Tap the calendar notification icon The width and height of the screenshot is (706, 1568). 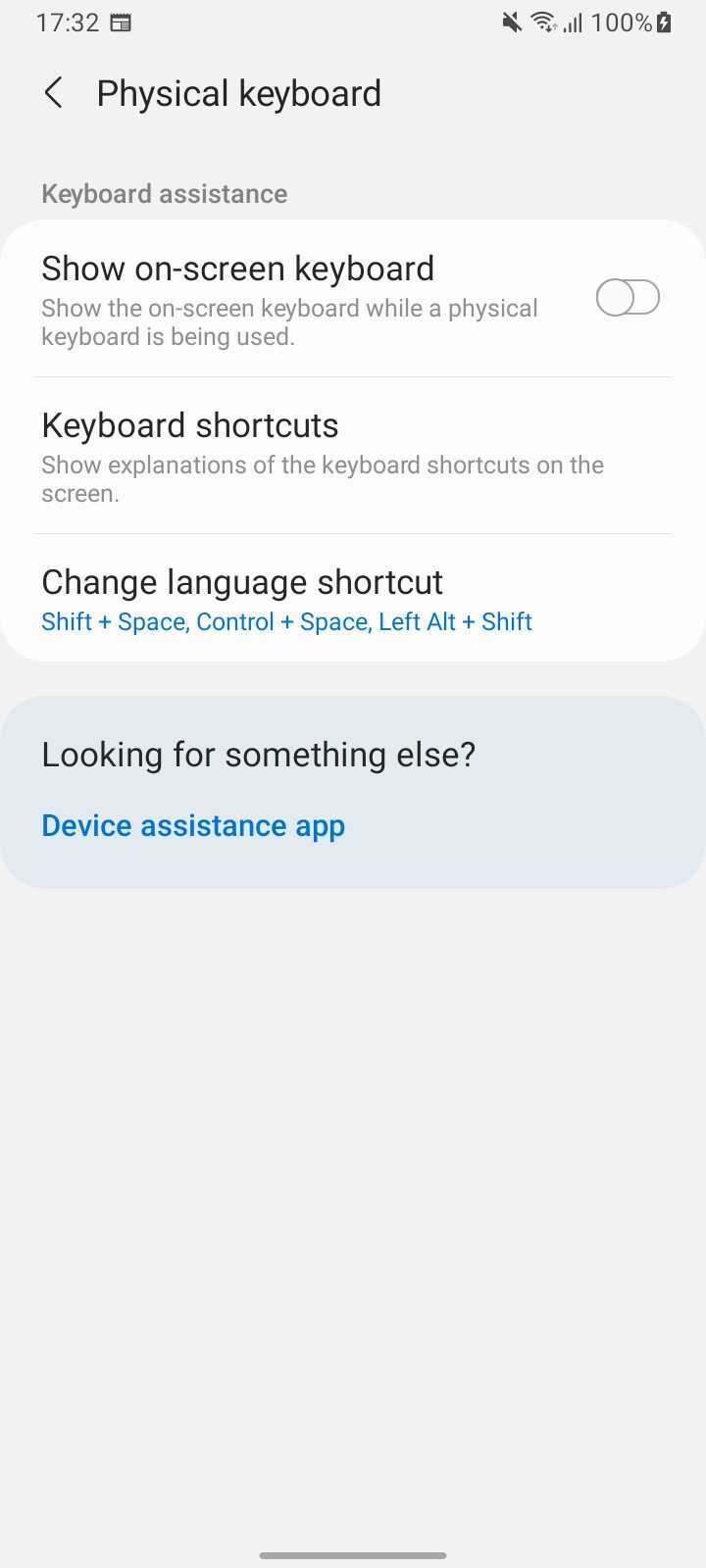coord(120,23)
